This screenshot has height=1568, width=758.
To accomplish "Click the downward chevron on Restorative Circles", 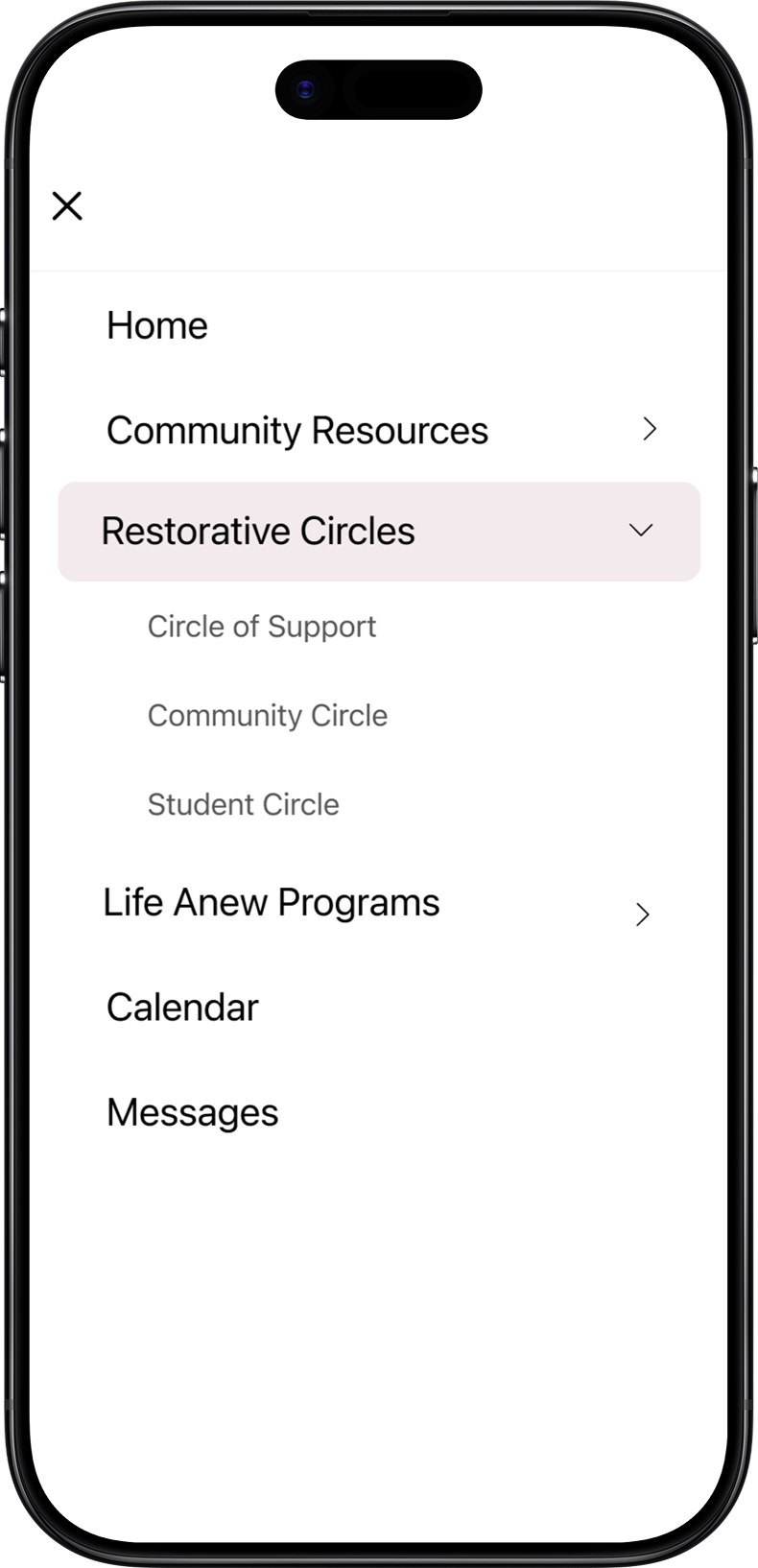I will [x=642, y=529].
